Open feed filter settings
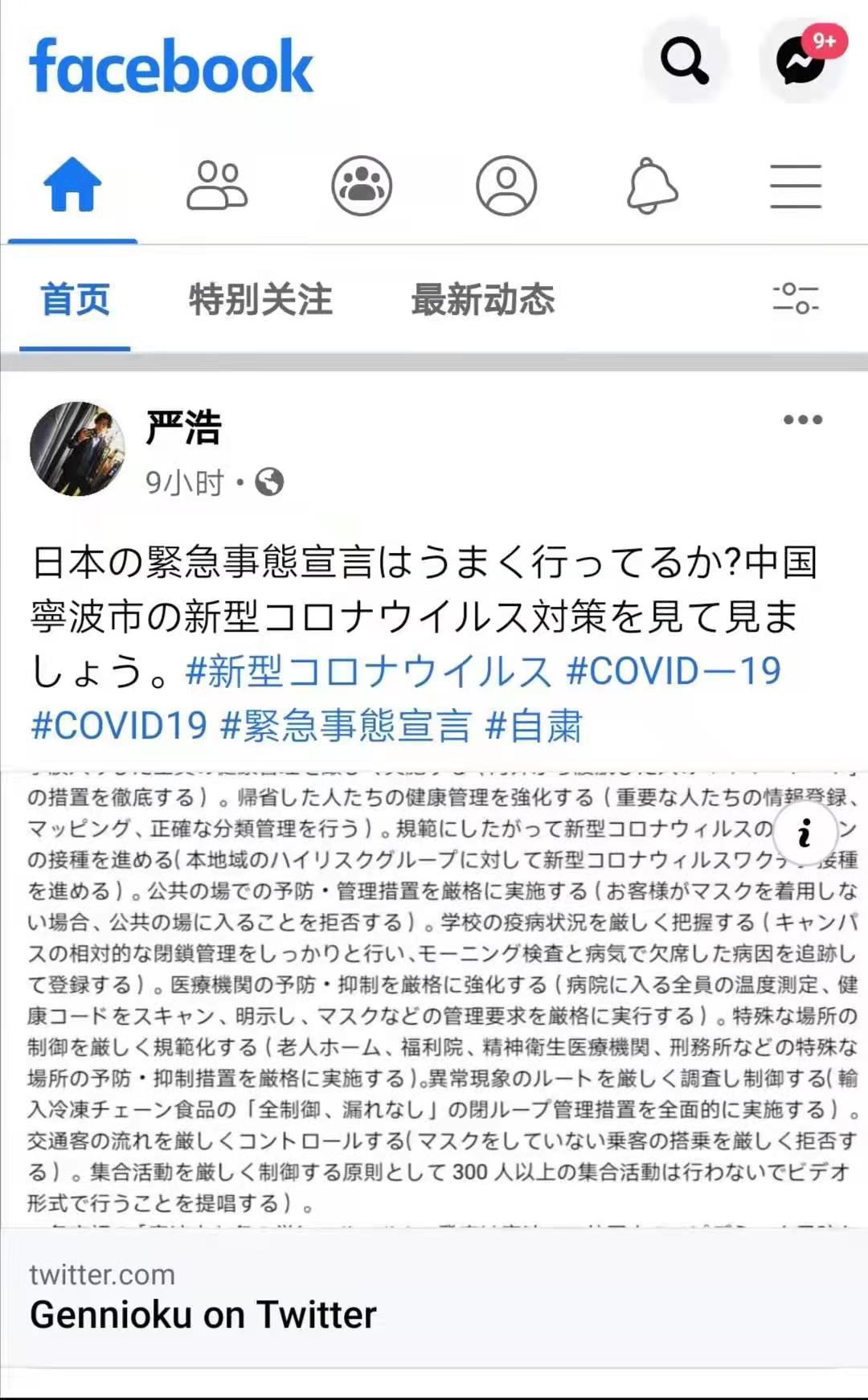The width and height of the screenshot is (868, 1400). click(796, 298)
